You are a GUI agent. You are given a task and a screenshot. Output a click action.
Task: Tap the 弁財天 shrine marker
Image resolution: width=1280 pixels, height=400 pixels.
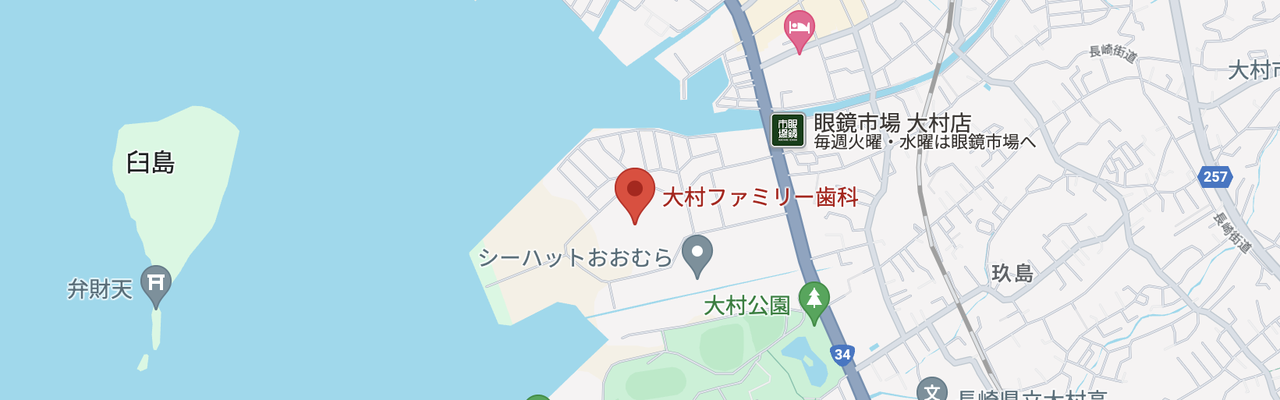156,284
